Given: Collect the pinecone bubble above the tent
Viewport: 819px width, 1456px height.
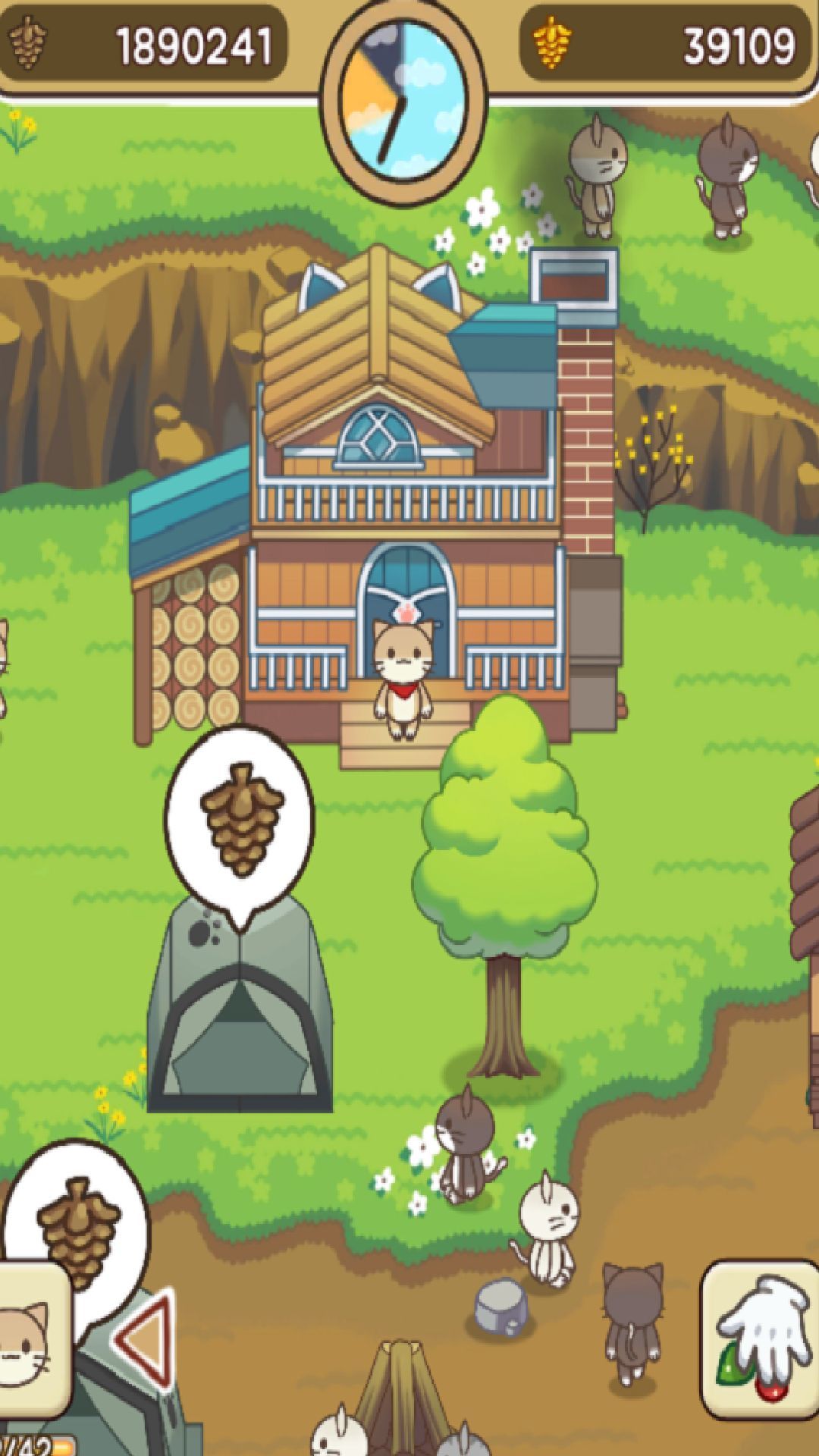Looking at the screenshot, I should click(x=240, y=821).
